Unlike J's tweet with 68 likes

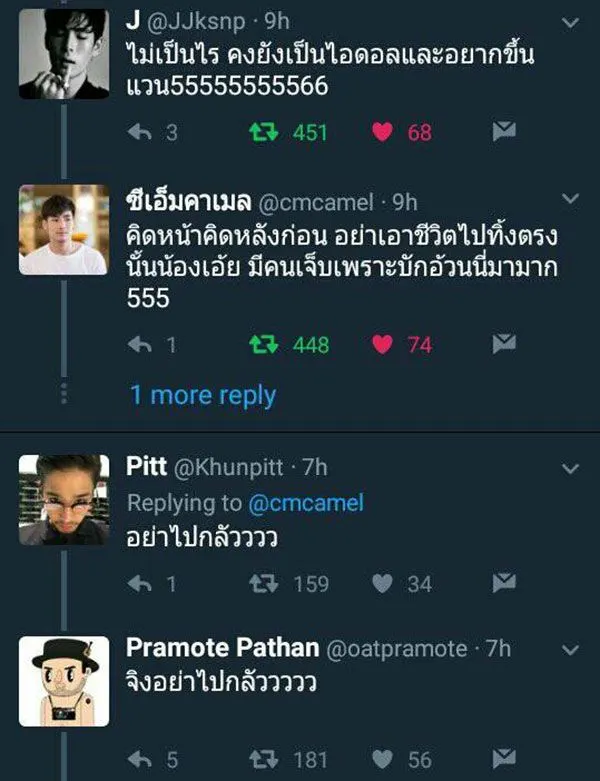click(382, 131)
